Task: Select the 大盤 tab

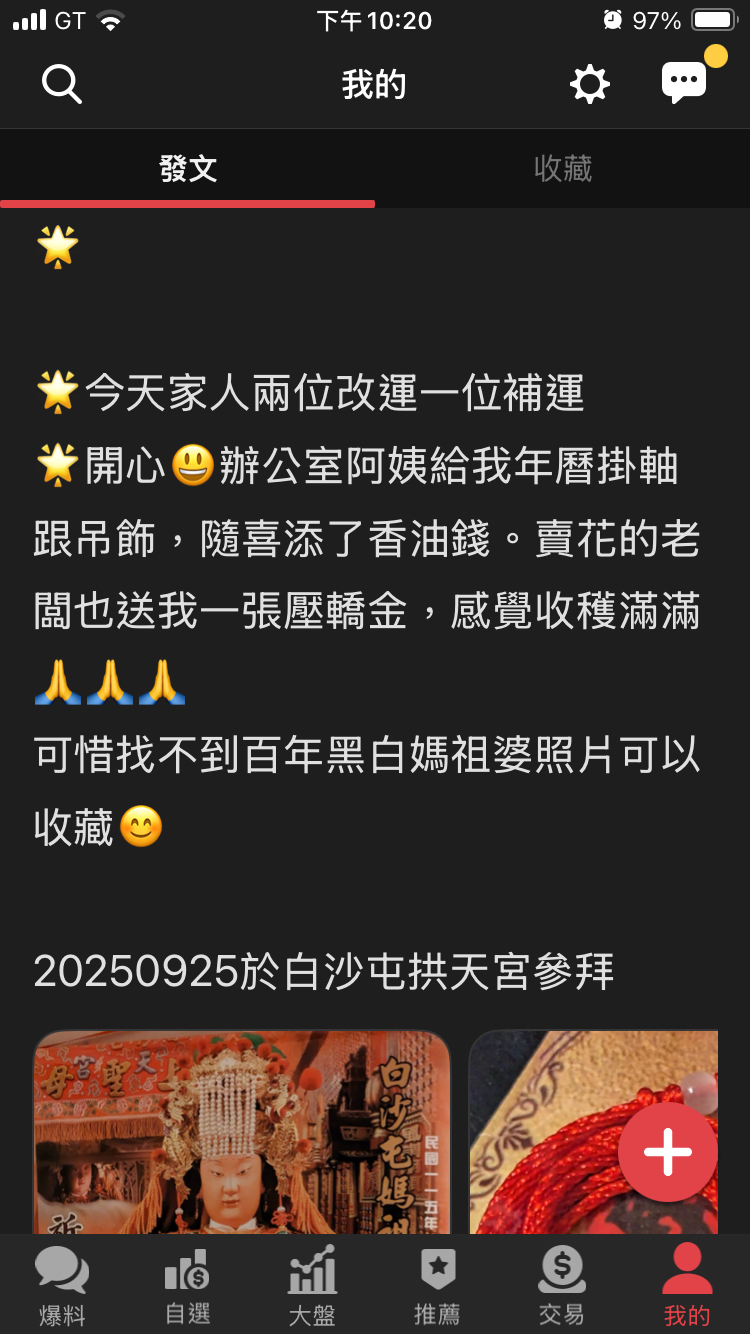Action: click(312, 1286)
